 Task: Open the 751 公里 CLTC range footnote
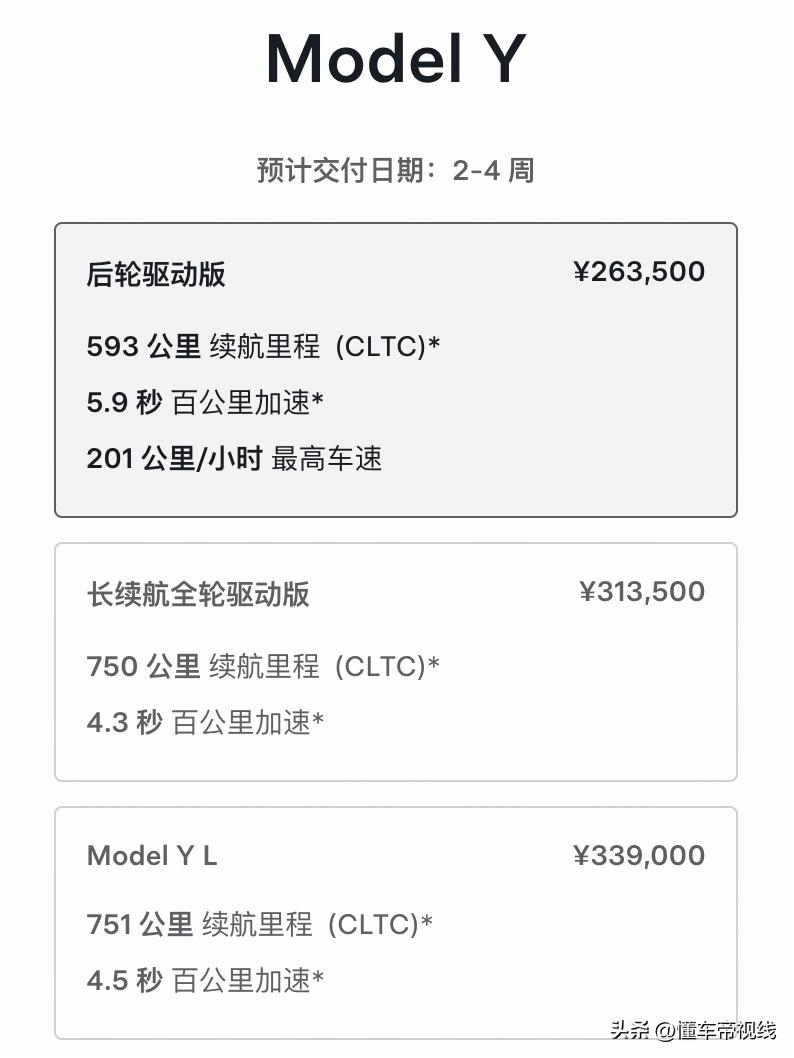pyautogui.click(x=263, y=923)
